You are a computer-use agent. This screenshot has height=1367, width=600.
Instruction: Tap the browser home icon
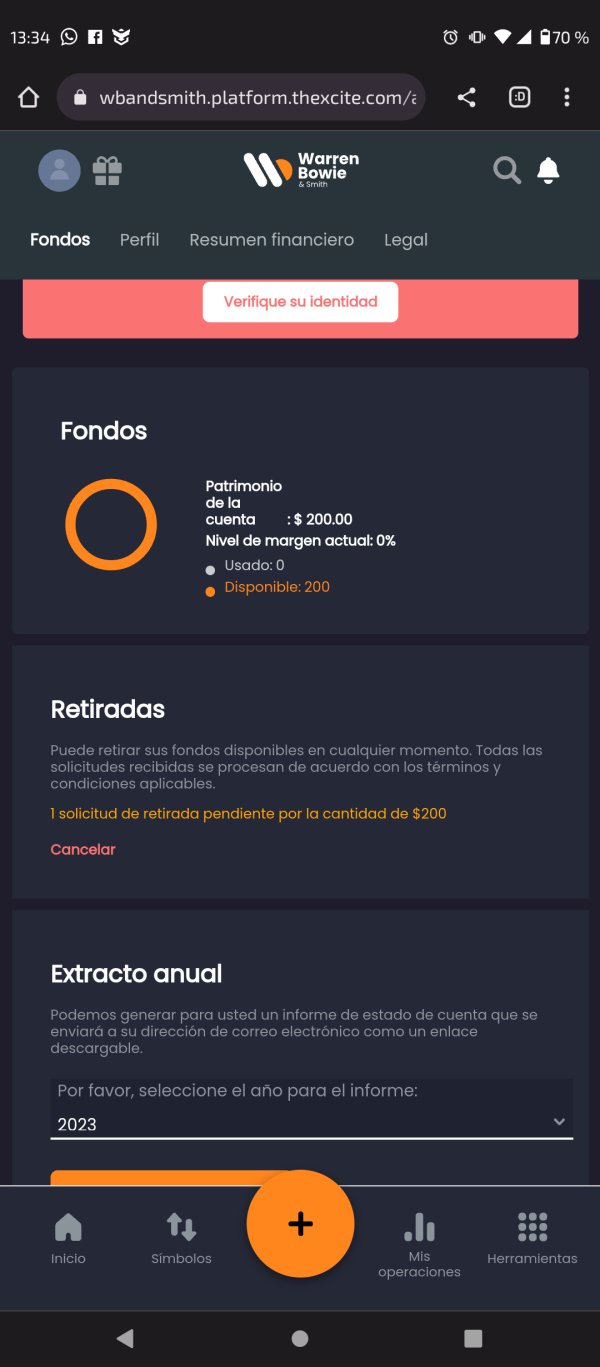(29, 97)
